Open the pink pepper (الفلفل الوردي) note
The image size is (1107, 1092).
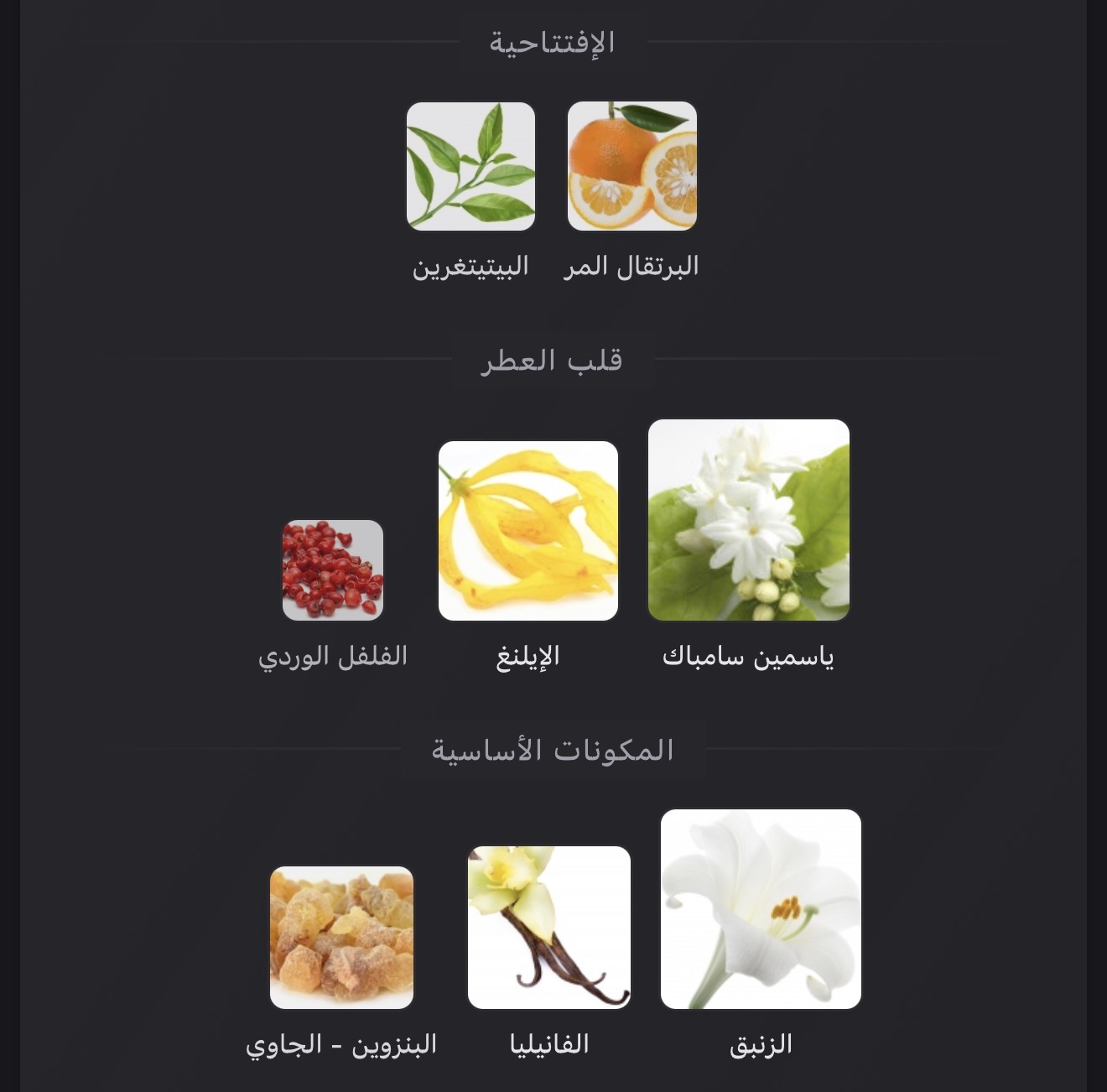pos(333,570)
